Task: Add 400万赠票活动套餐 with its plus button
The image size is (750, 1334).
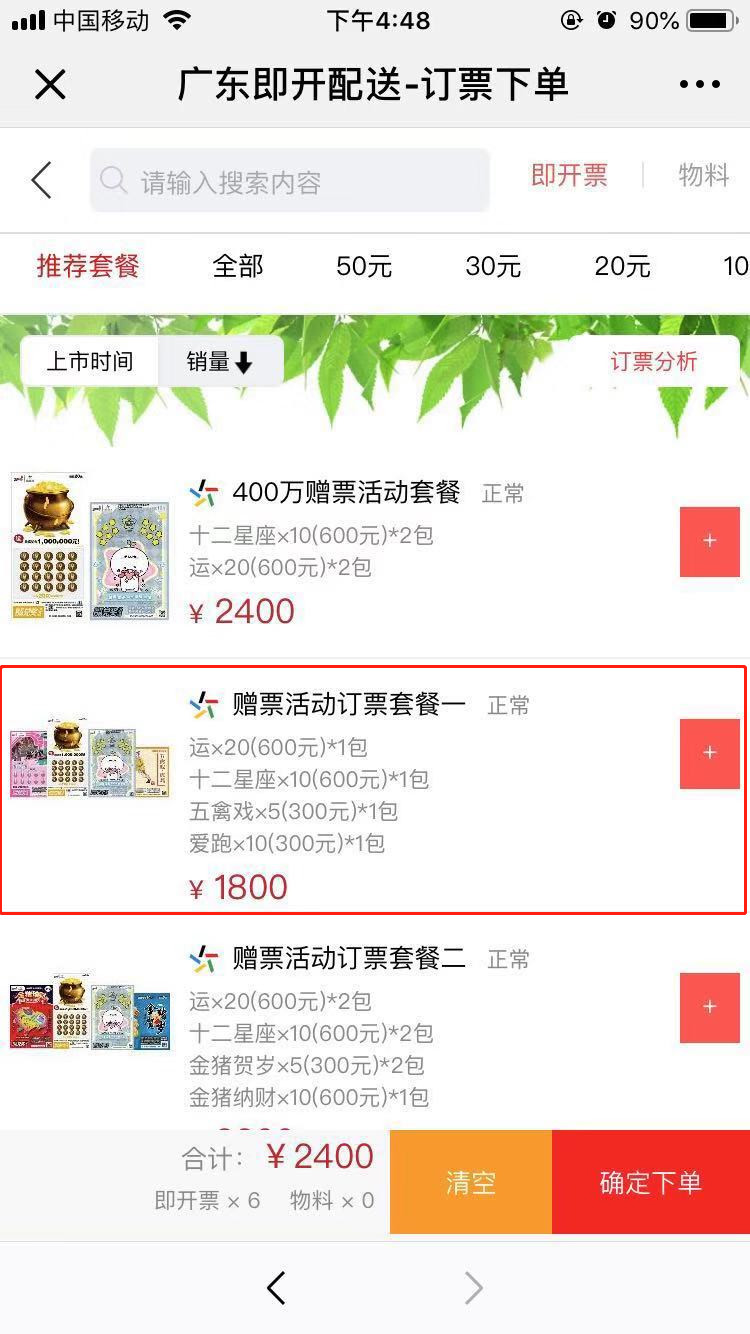Action: [x=709, y=541]
